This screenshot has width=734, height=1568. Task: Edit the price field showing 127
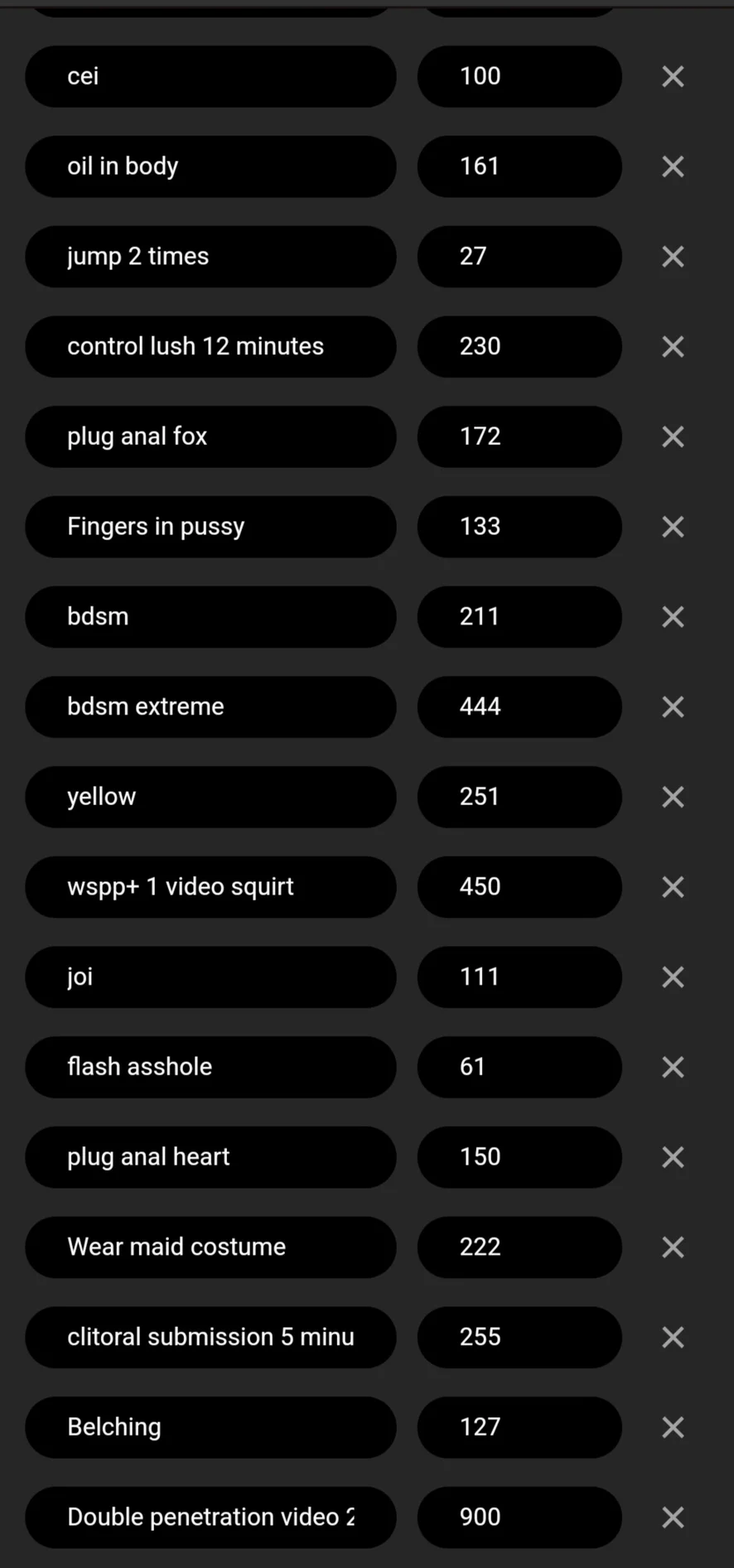click(x=519, y=1427)
